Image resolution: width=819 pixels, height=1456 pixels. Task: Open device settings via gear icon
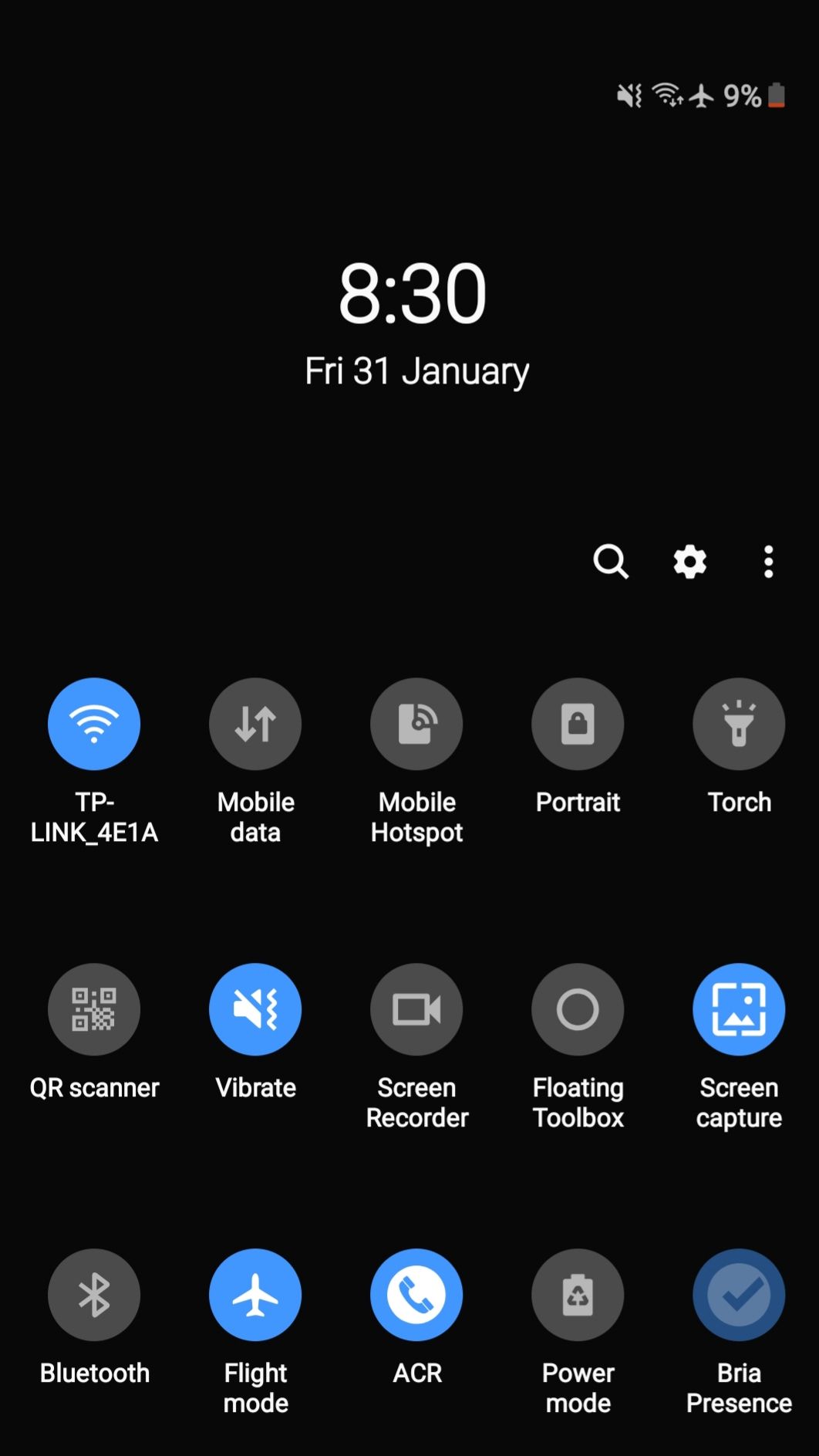(x=689, y=561)
